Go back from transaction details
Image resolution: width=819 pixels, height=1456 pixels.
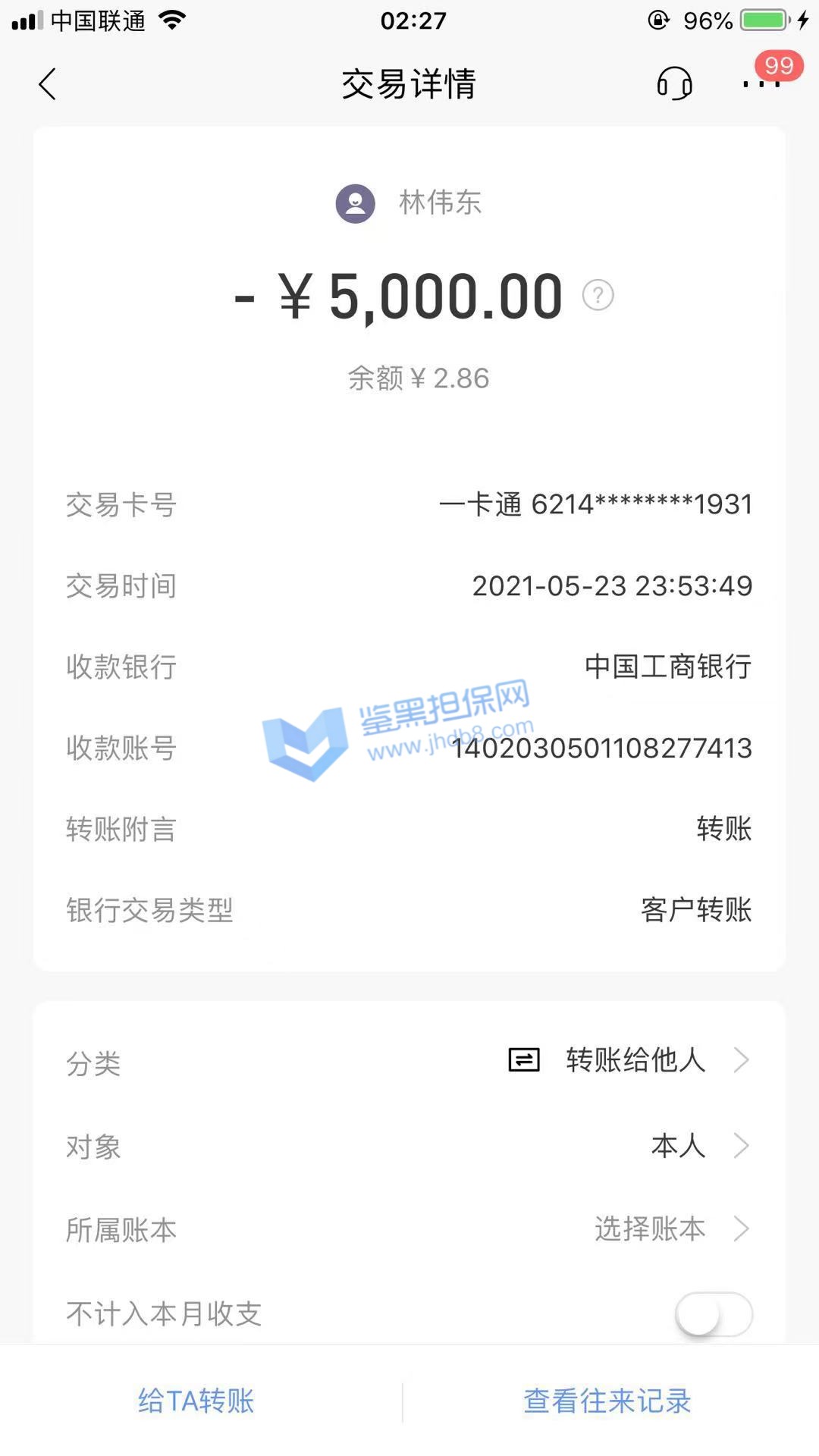pos(47,84)
